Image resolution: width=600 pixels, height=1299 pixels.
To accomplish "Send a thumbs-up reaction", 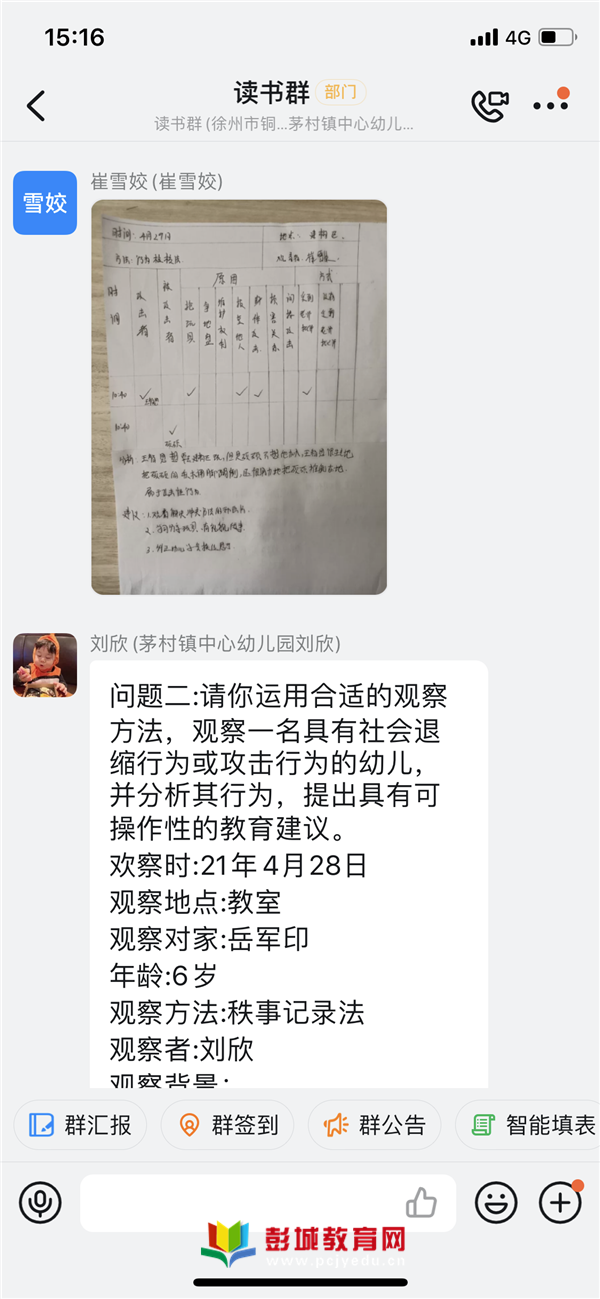I will point(421,1202).
